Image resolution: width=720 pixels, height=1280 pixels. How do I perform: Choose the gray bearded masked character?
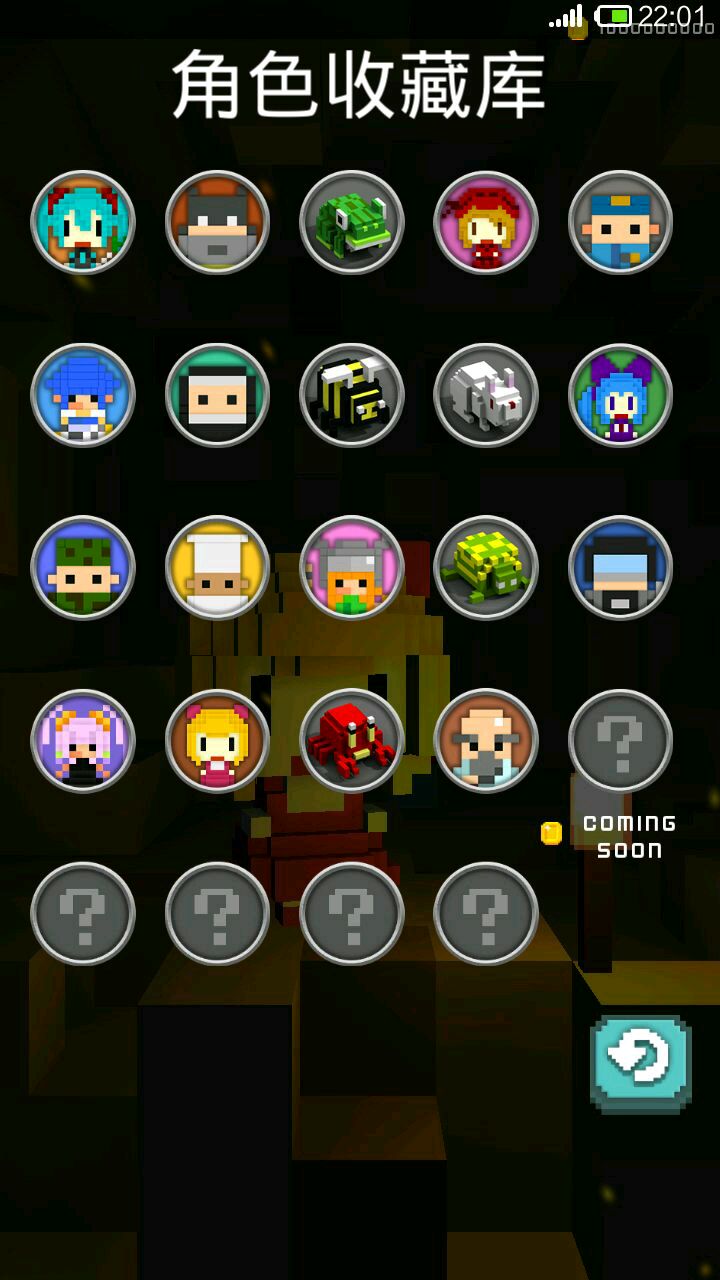click(x=217, y=222)
